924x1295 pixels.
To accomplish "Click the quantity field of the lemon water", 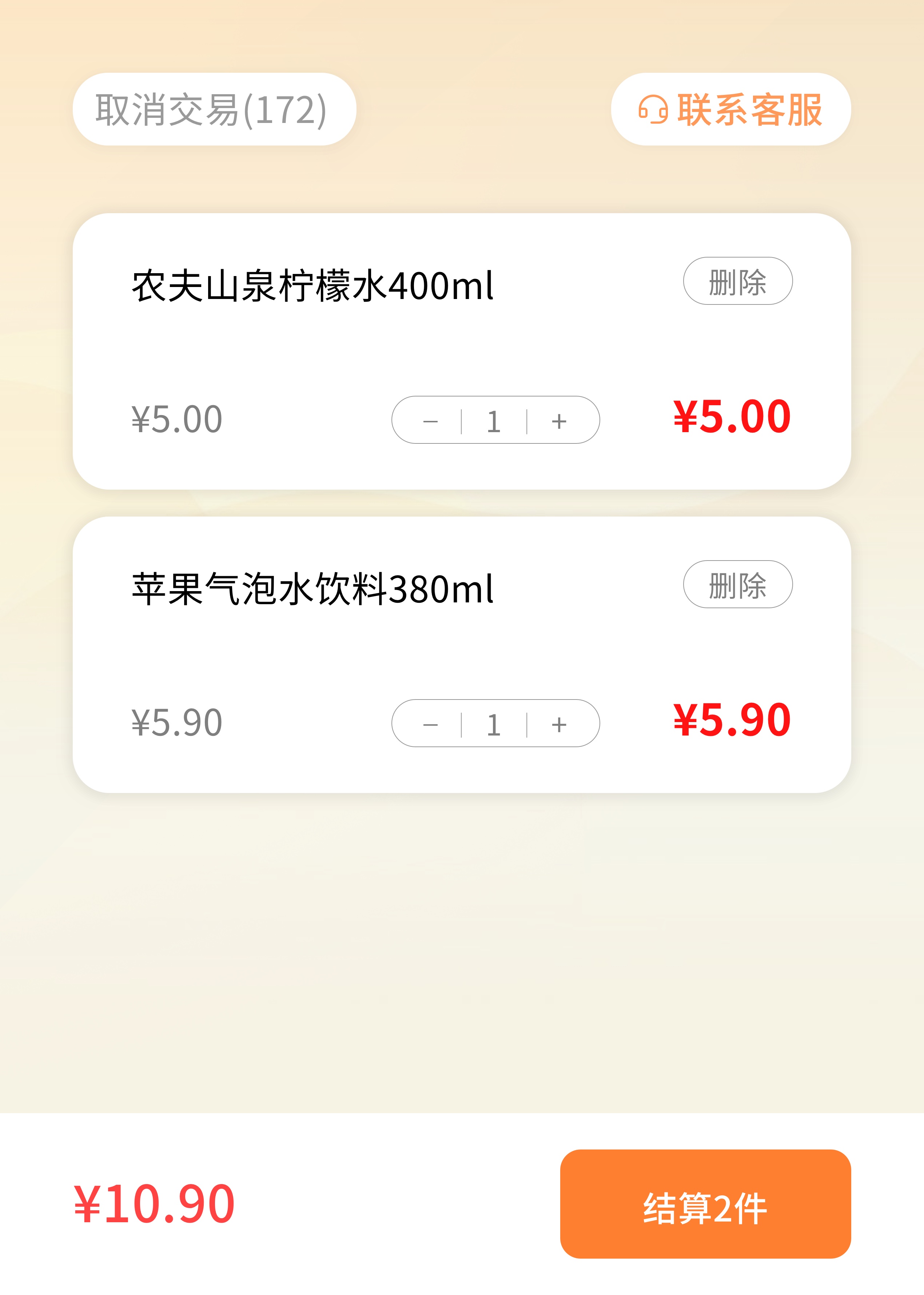I will click(494, 421).
